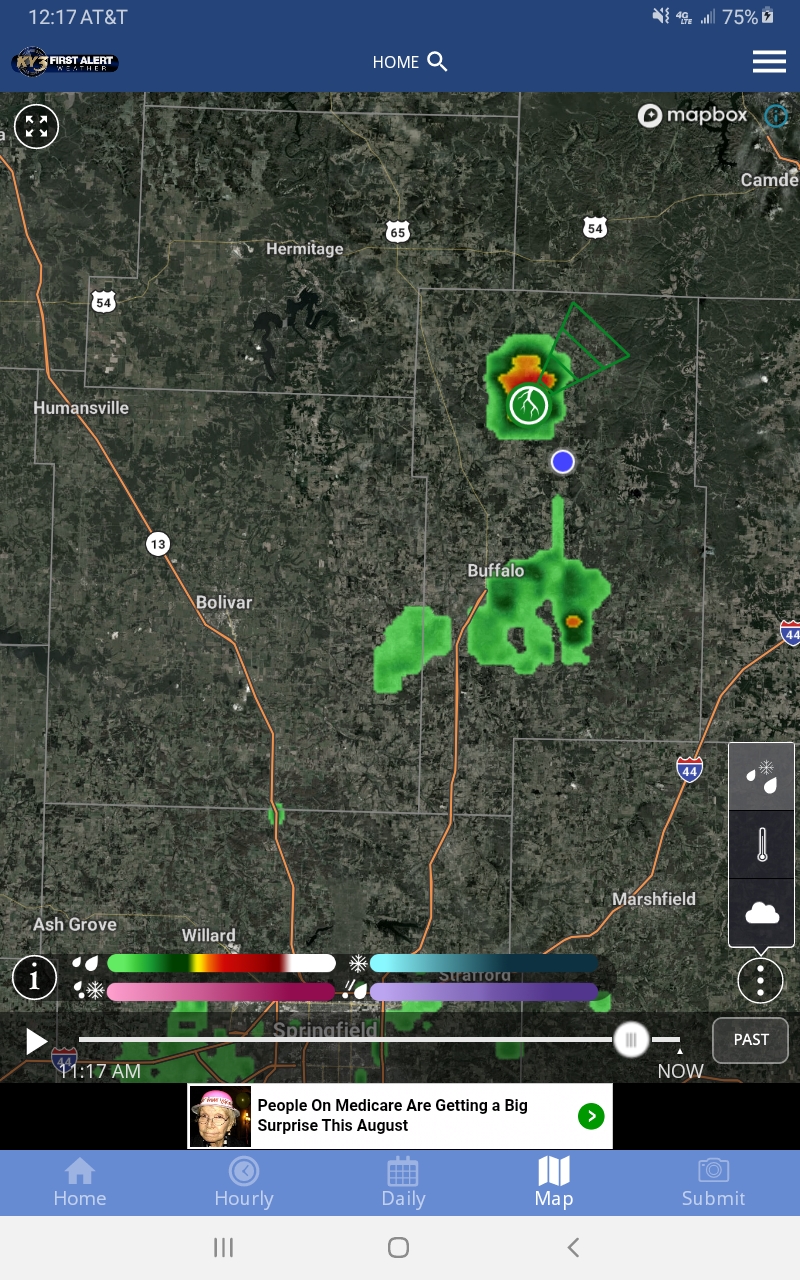Tap the lightning strike marker

[x=528, y=405]
